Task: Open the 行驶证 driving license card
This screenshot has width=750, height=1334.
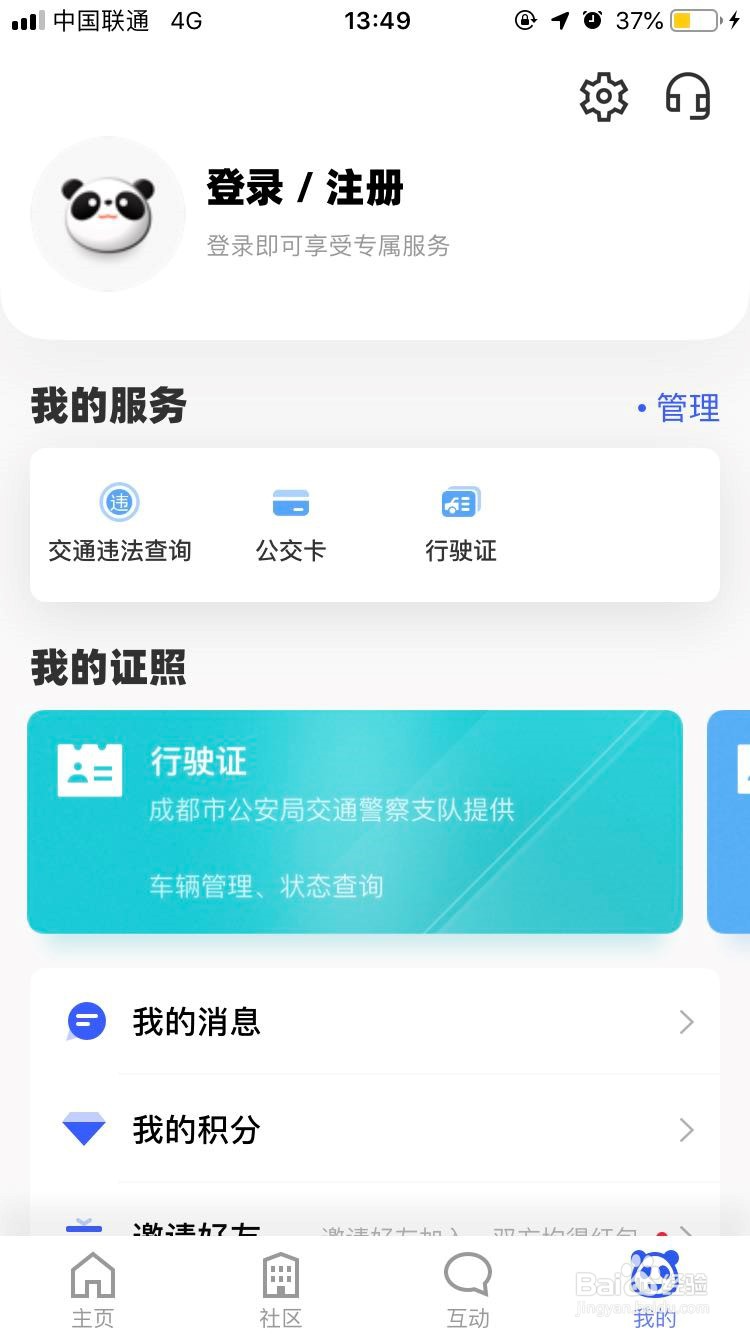Action: click(x=355, y=820)
